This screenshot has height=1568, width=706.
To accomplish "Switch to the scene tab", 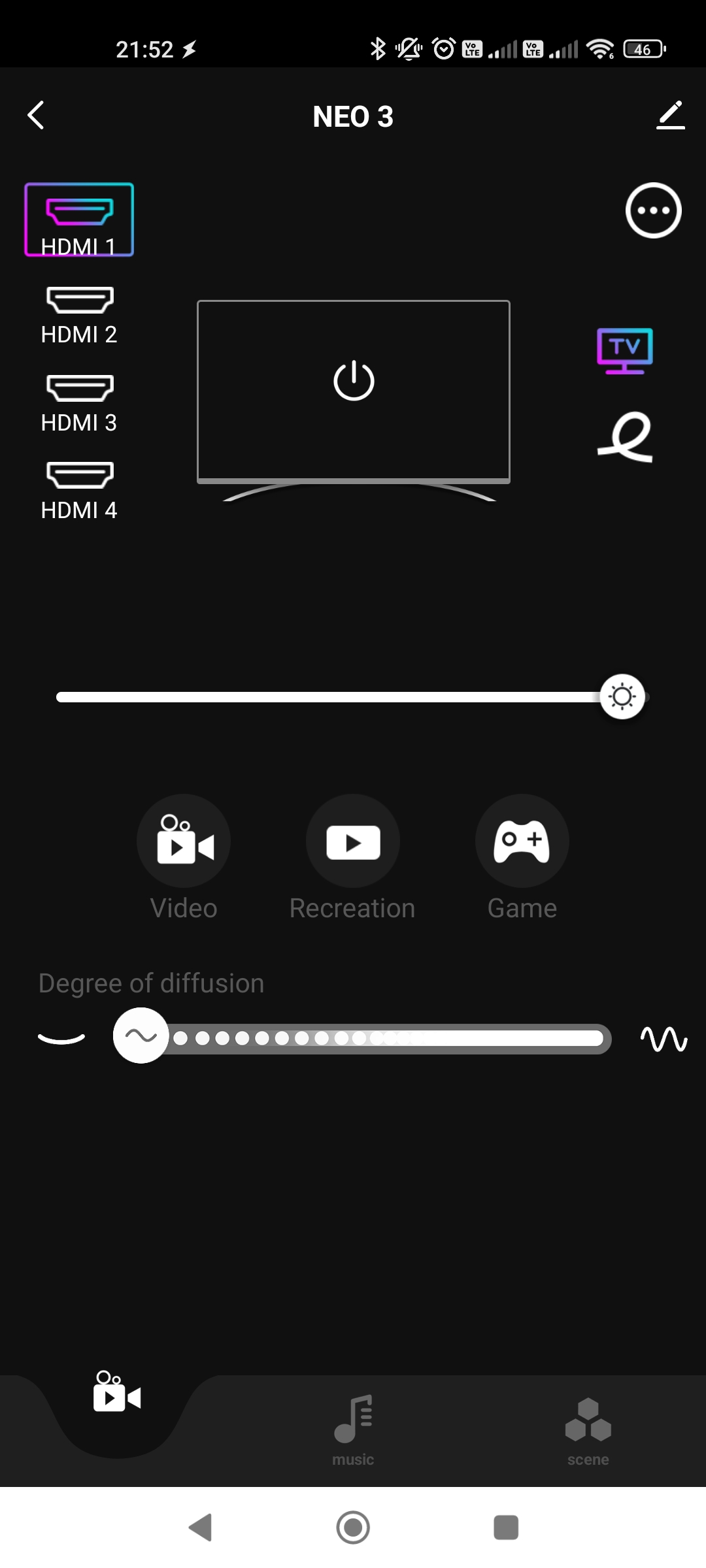I will [588, 1431].
